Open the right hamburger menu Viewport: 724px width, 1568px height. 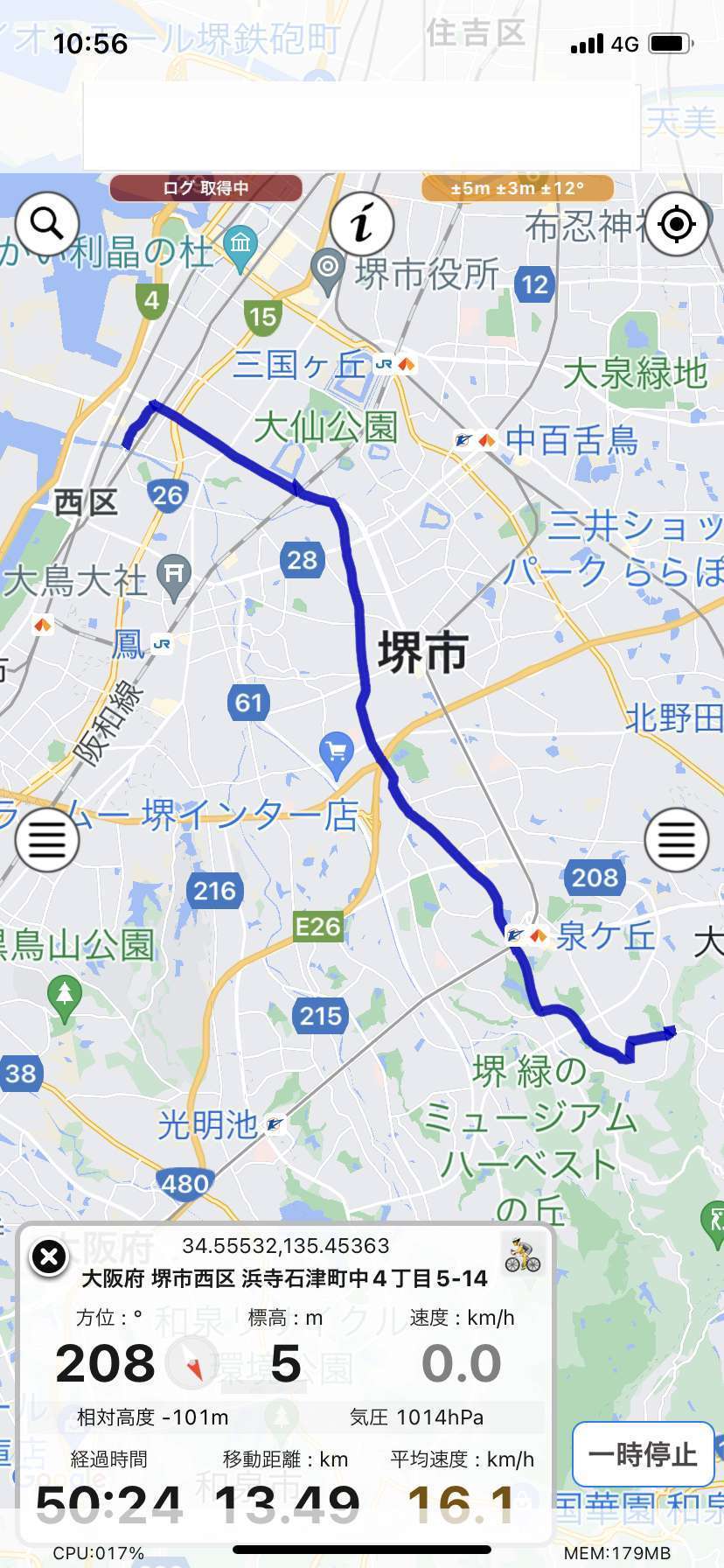tap(676, 840)
